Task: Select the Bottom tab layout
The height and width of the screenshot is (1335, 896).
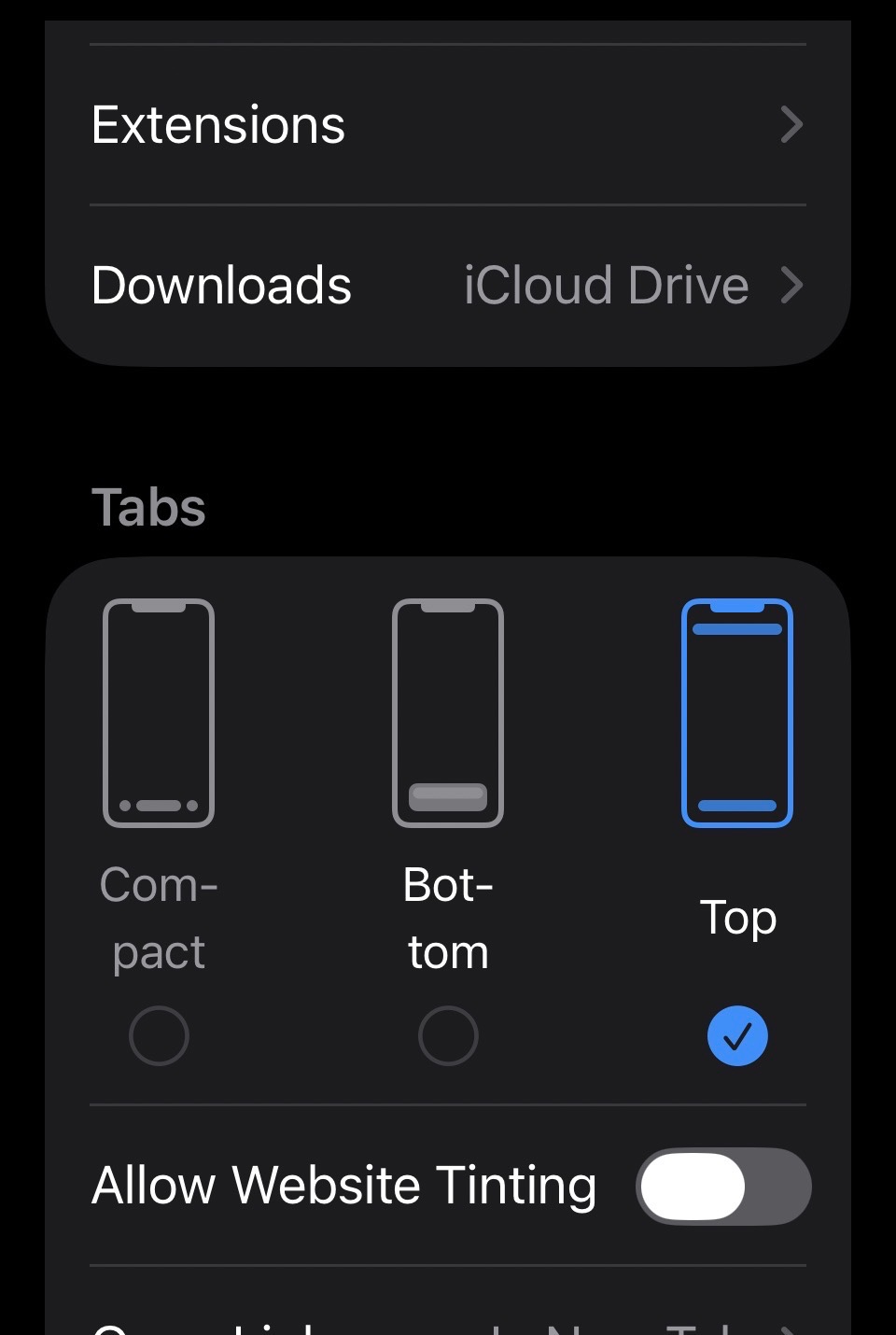Action: pyautogui.click(x=448, y=1034)
